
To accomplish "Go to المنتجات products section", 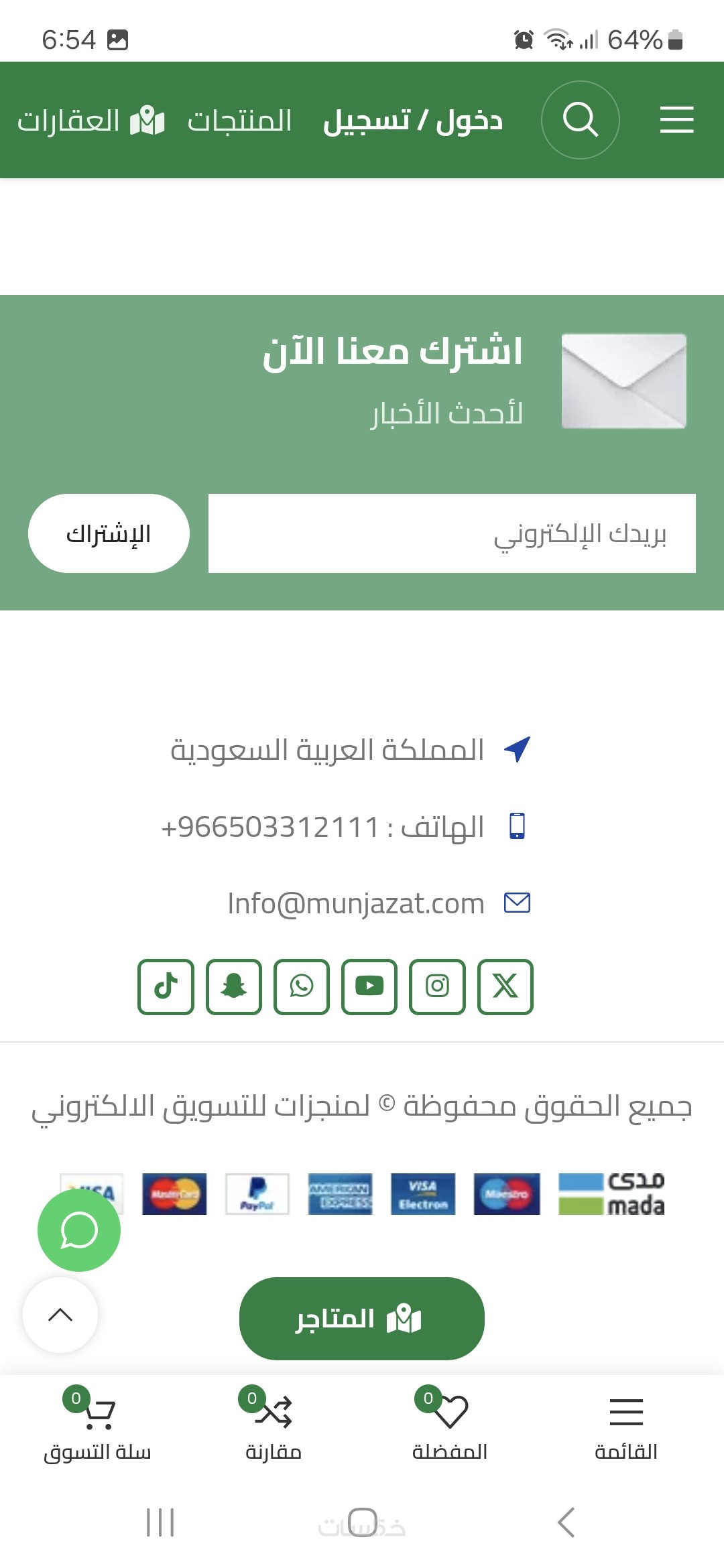I will tap(239, 121).
